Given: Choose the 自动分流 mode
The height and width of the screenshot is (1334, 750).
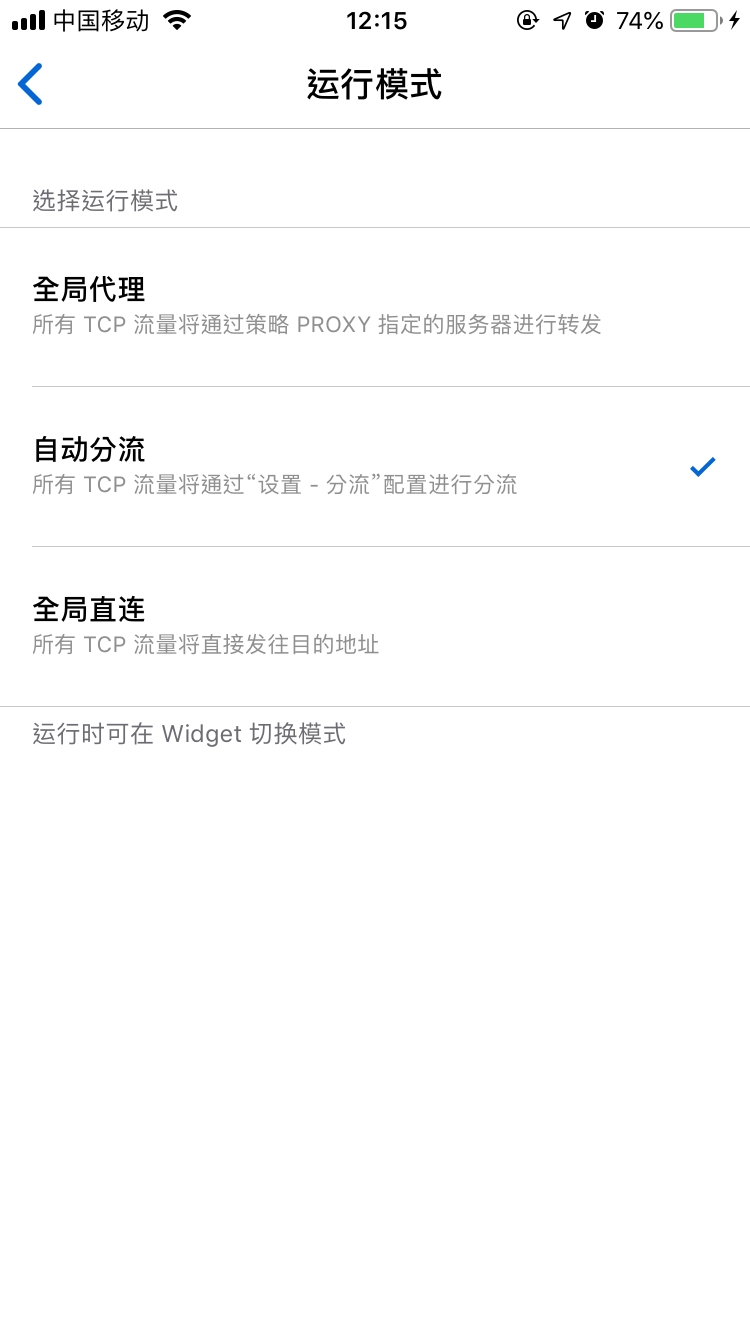Looking at the screenshot, I should point(375,466).
